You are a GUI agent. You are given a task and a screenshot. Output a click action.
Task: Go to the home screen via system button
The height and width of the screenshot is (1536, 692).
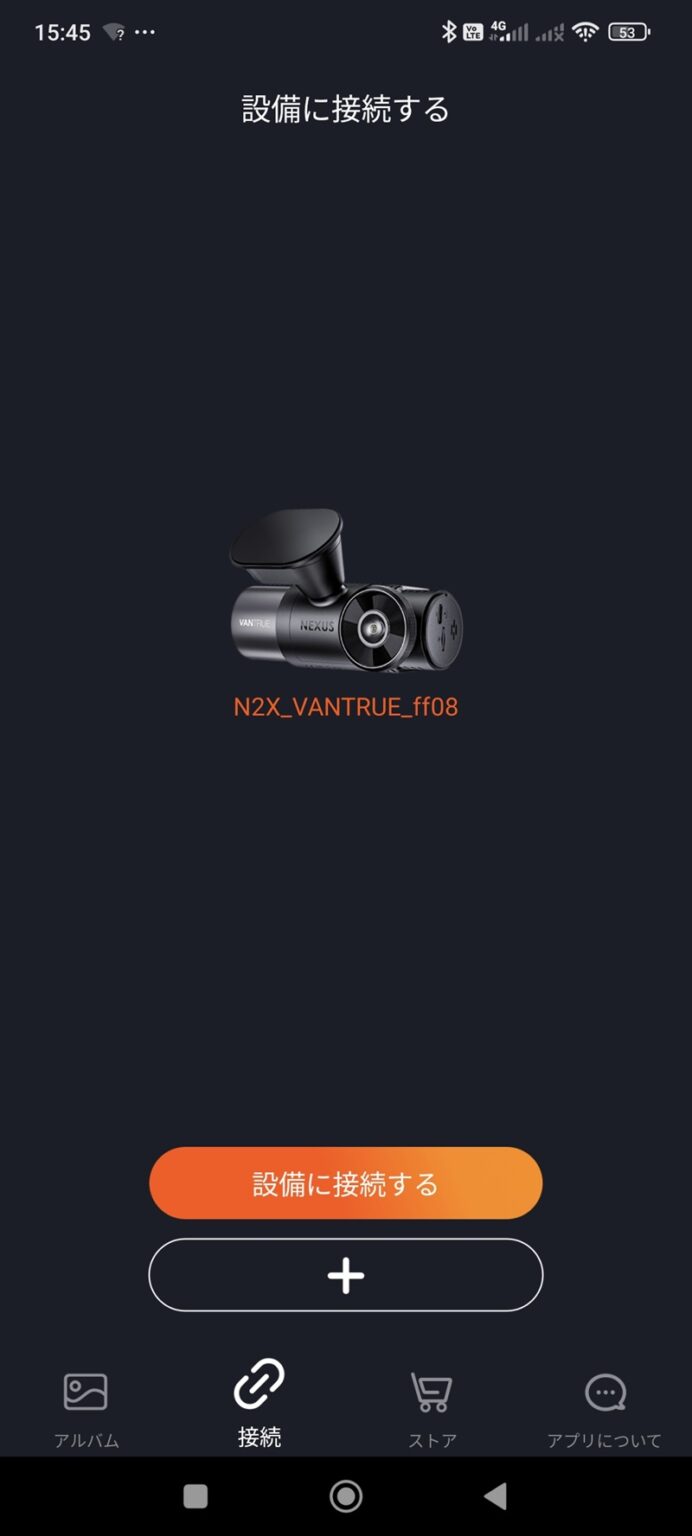click(346, 1496)
